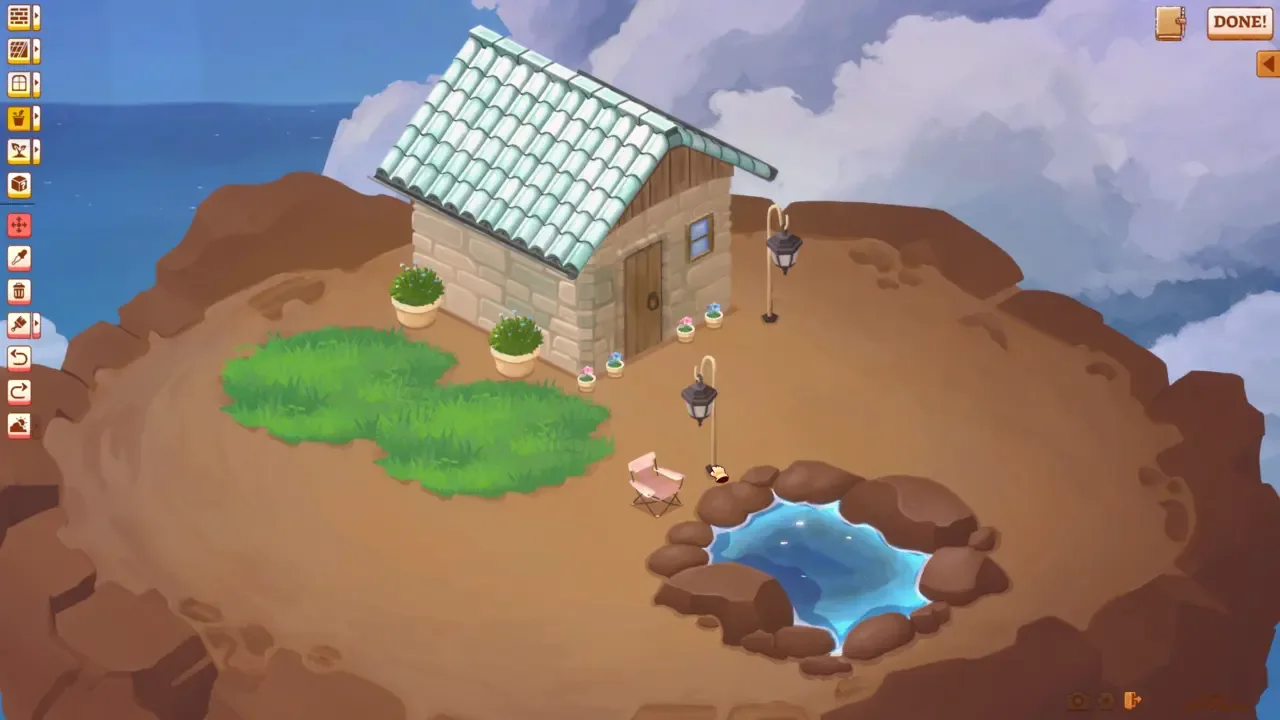The width and height of the screenshot is (1280, 720).
Task: Select the potted plant decorations tool
Action: [18, 118]
